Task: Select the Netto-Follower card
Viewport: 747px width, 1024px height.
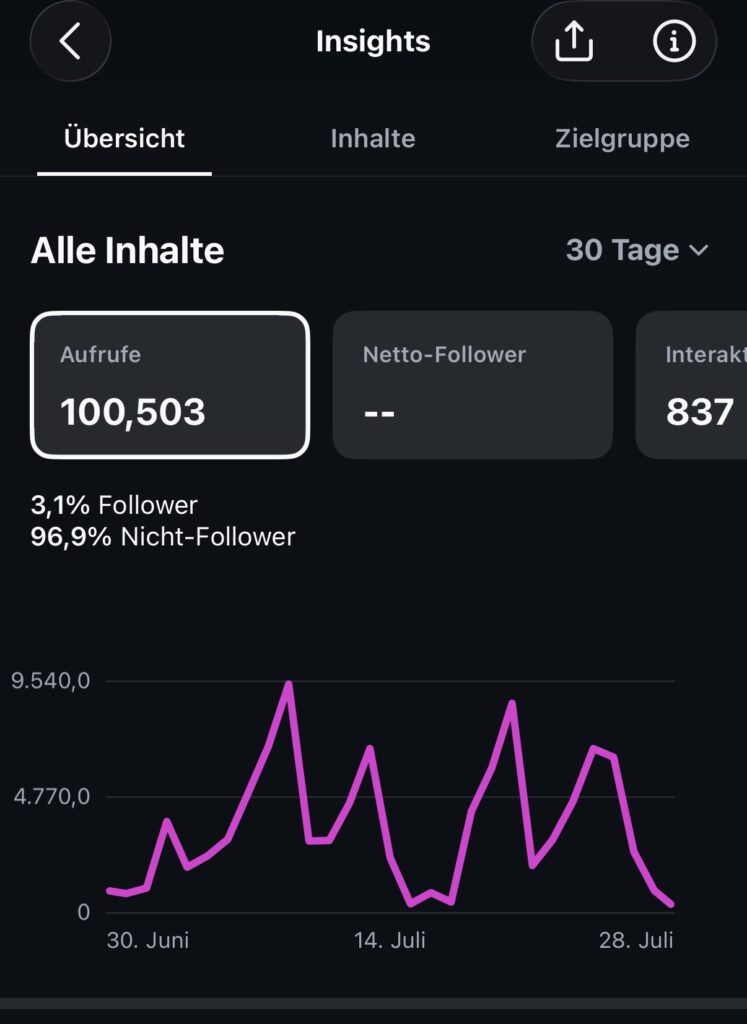Action: pyautogui.click(x=473, y=385)
